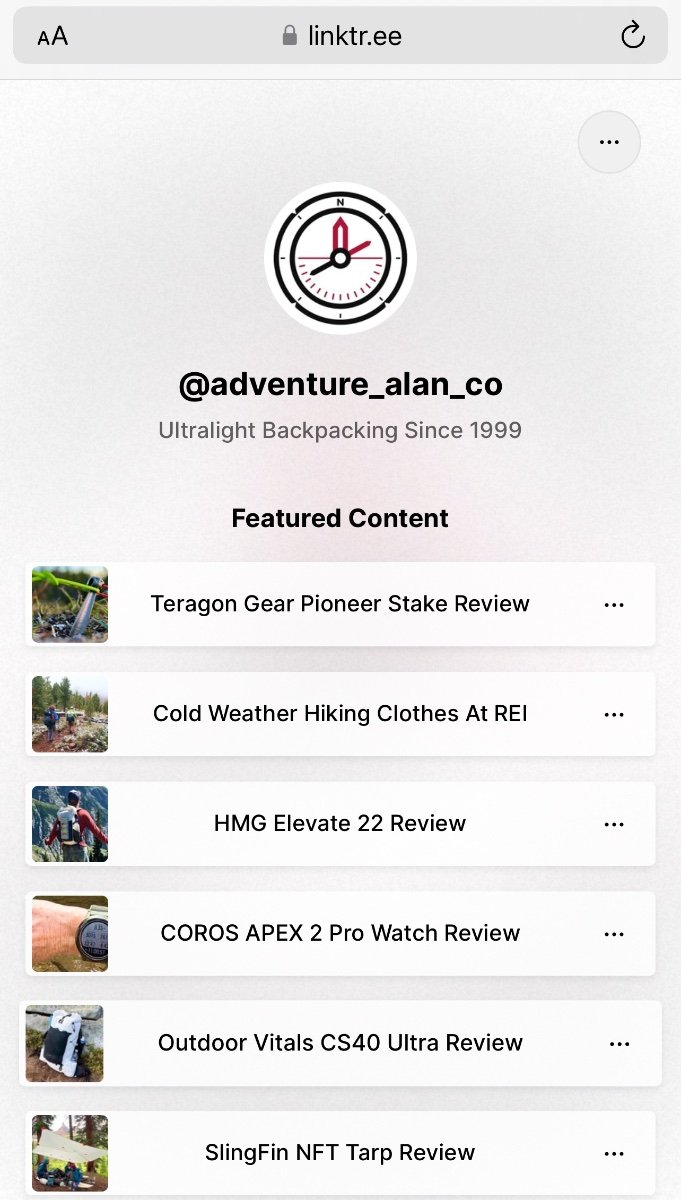
Task: Reload the linktr.ee page
Action: pyautogui.click(x=632, y=37)
